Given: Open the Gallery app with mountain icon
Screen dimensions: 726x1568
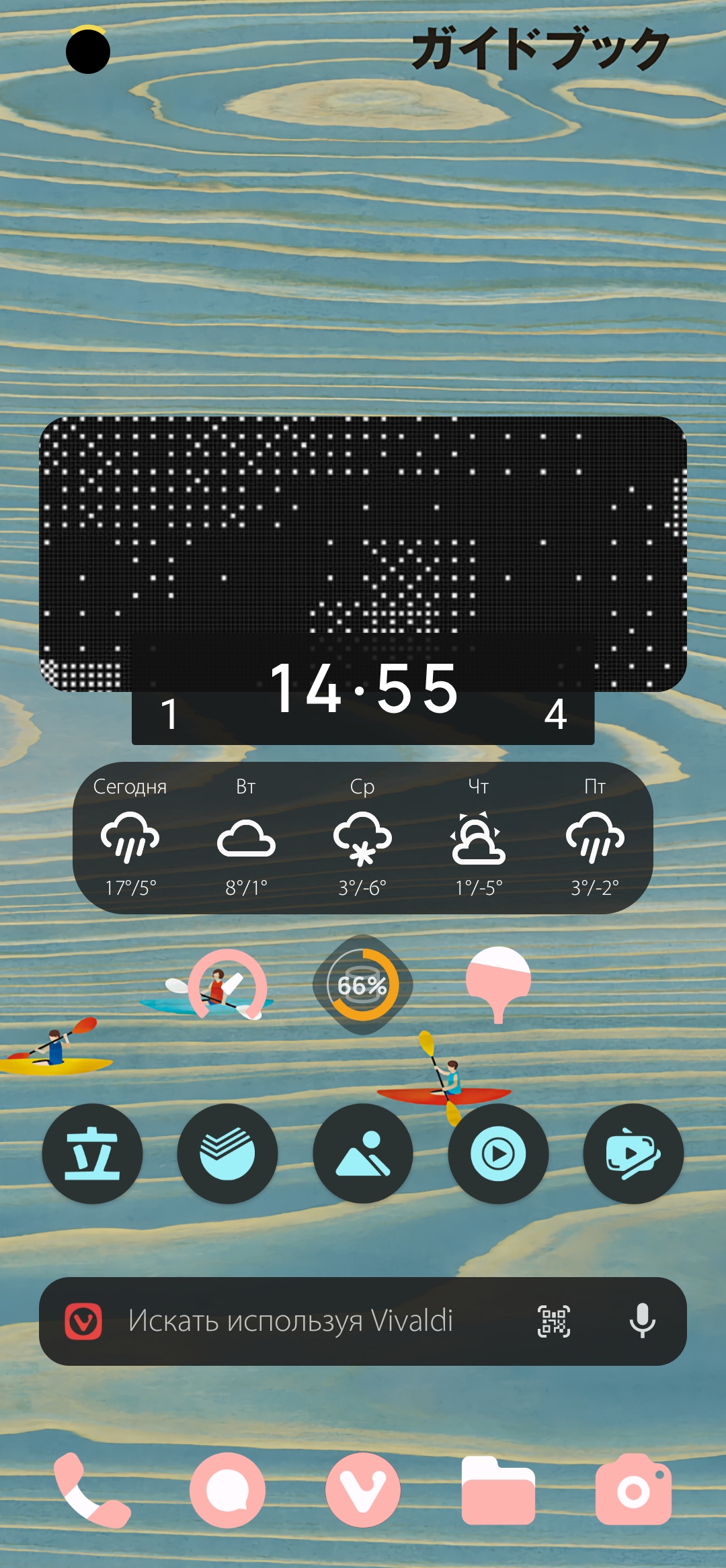Looking at the screenshot, I should point(363,1153).
